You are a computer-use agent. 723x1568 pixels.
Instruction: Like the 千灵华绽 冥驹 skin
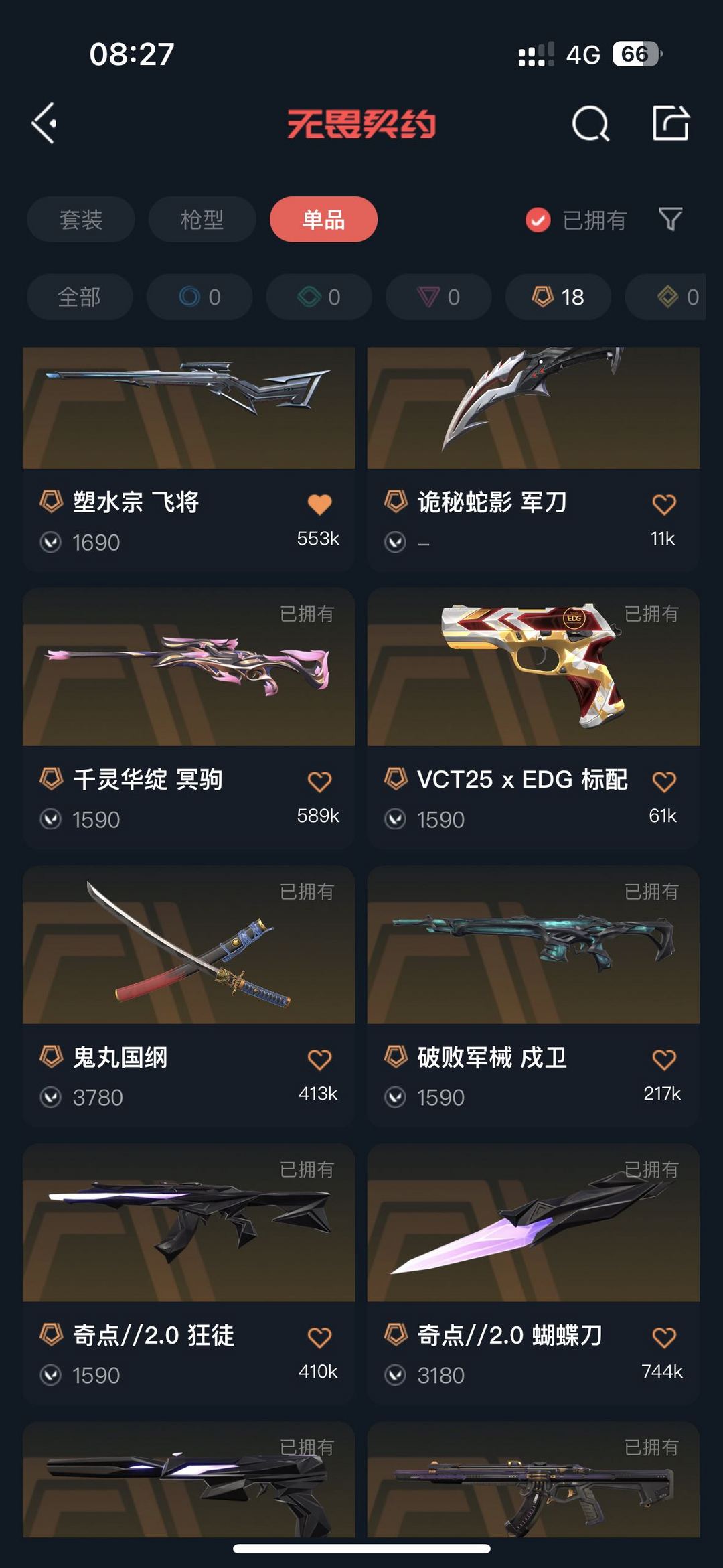pyautogui.click(x=319, y=782)
